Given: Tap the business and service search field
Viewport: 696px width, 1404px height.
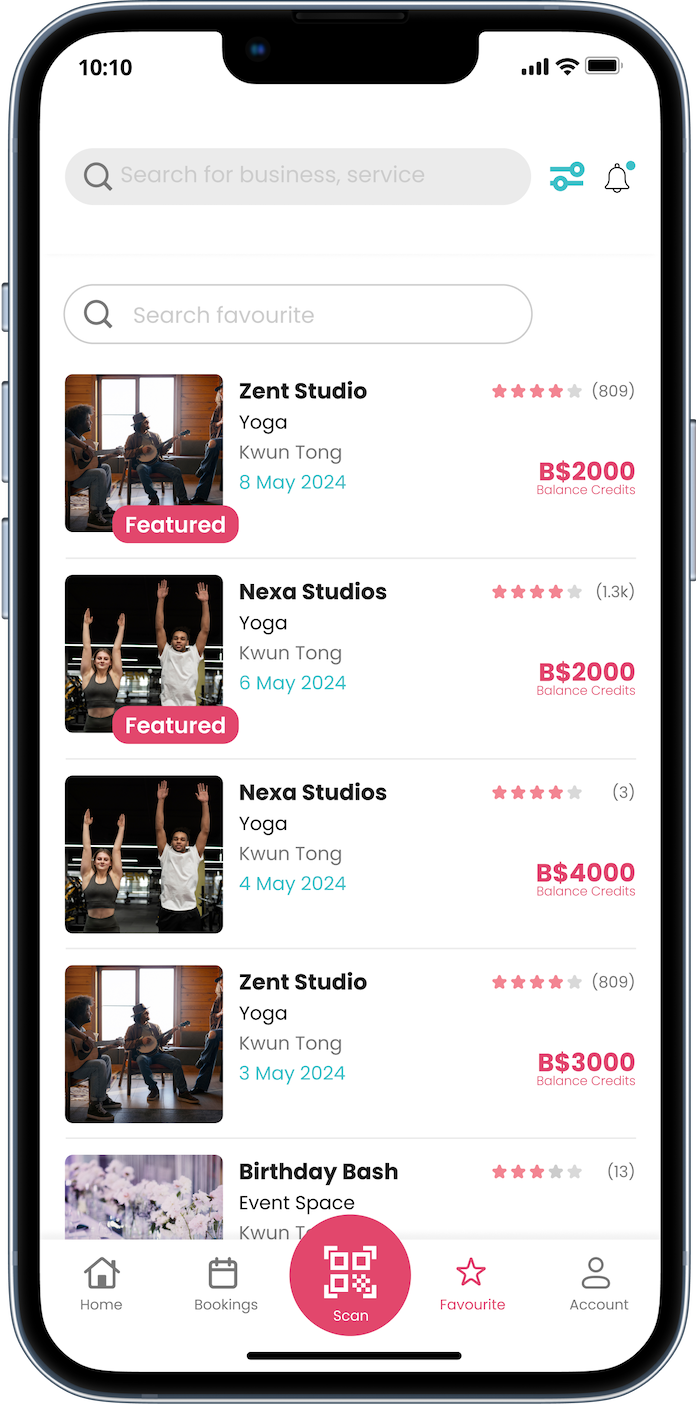Looking at the screenshot, I should pos(298,176).
